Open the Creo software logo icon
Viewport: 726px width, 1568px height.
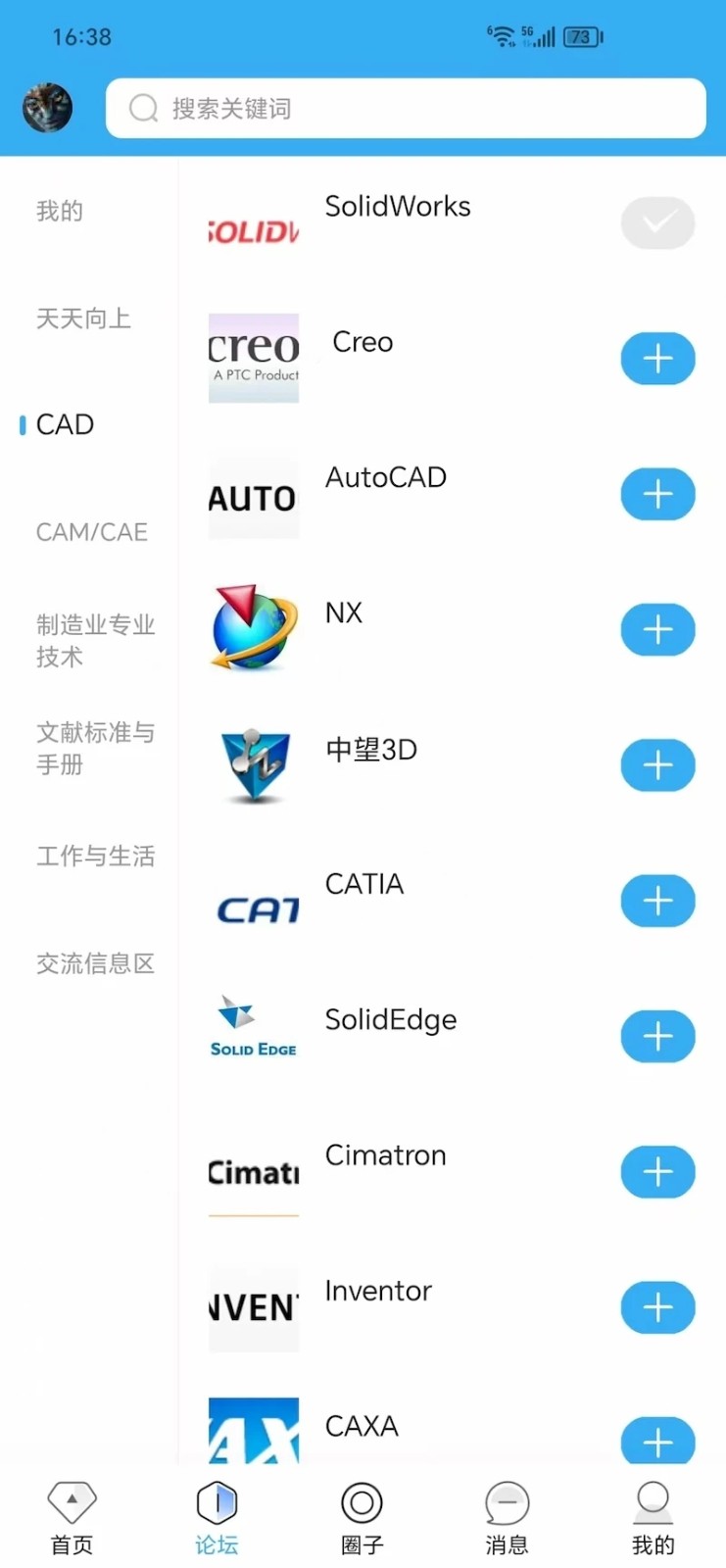click(x=253, y=358)
